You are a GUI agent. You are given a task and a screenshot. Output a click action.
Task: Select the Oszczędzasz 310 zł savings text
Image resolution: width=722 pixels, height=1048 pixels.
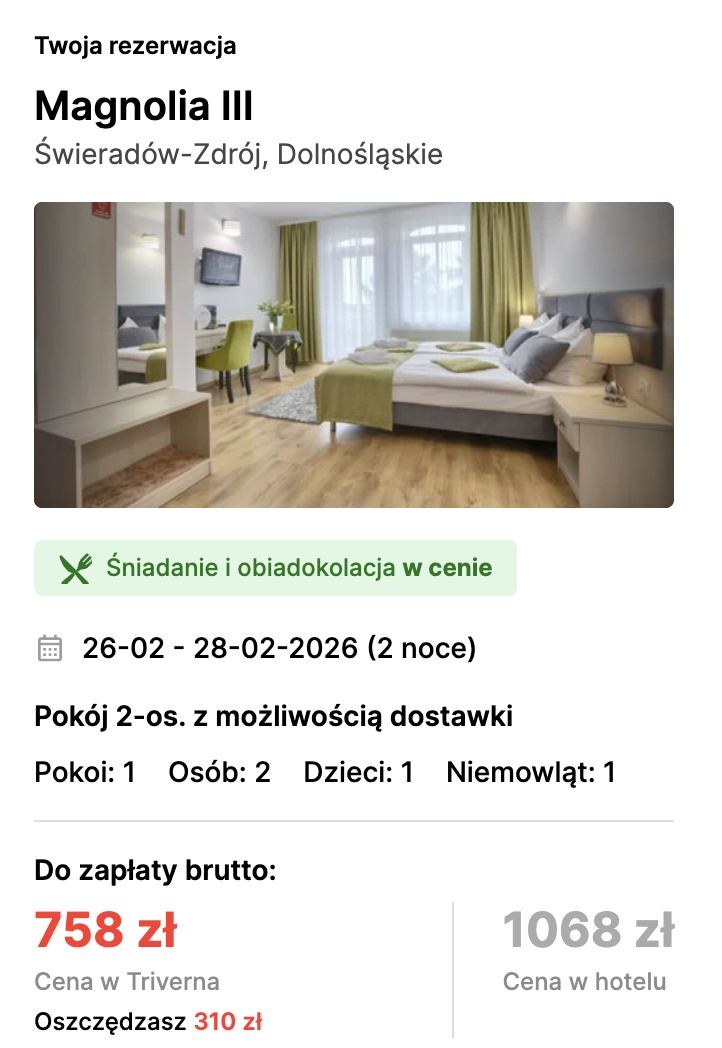pos(148,1023)
